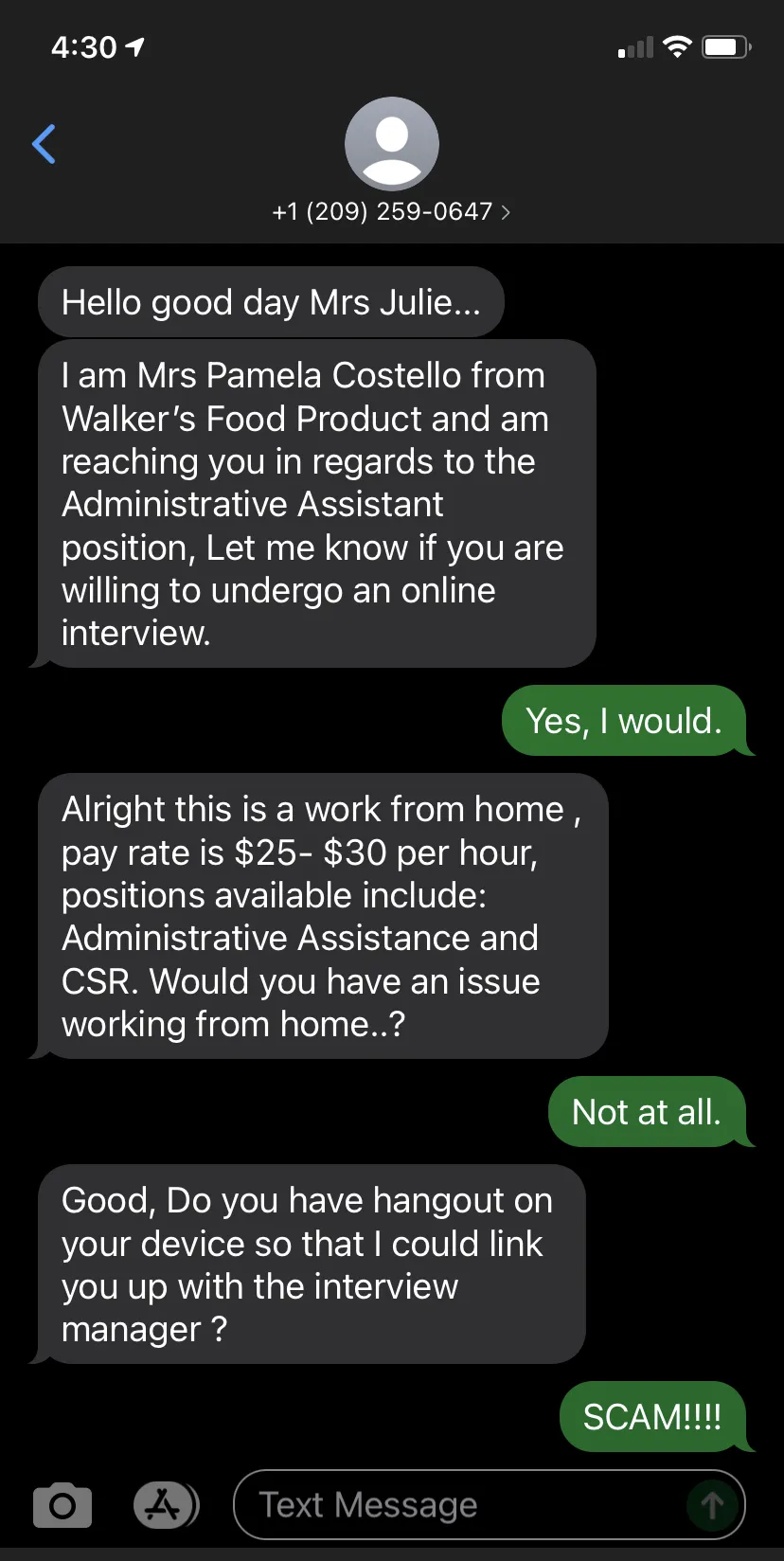Go back to the messages list

click(44, 144)
